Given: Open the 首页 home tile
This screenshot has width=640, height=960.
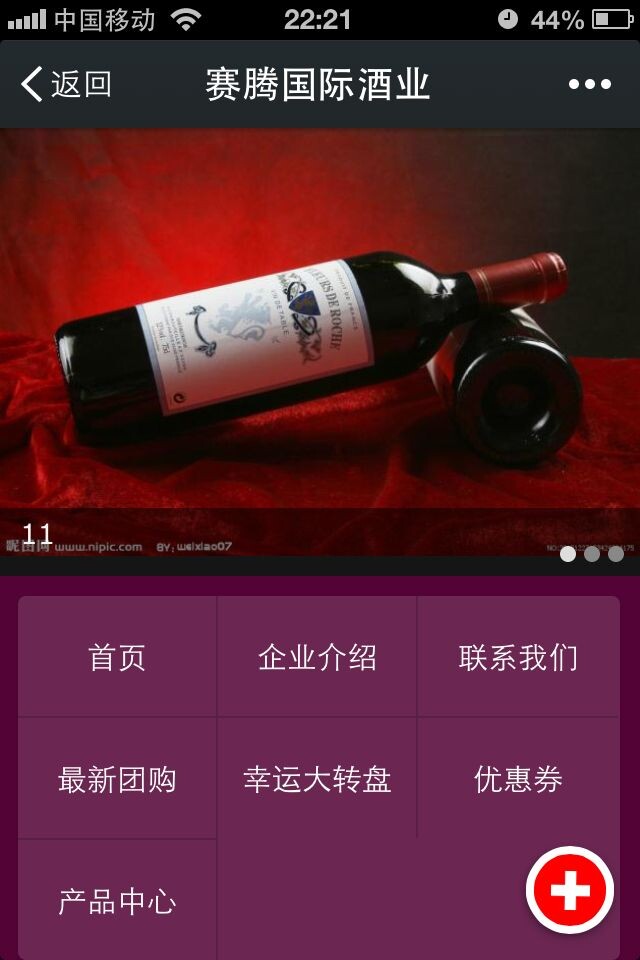Looking at the screenshot, I should (117, 657).
